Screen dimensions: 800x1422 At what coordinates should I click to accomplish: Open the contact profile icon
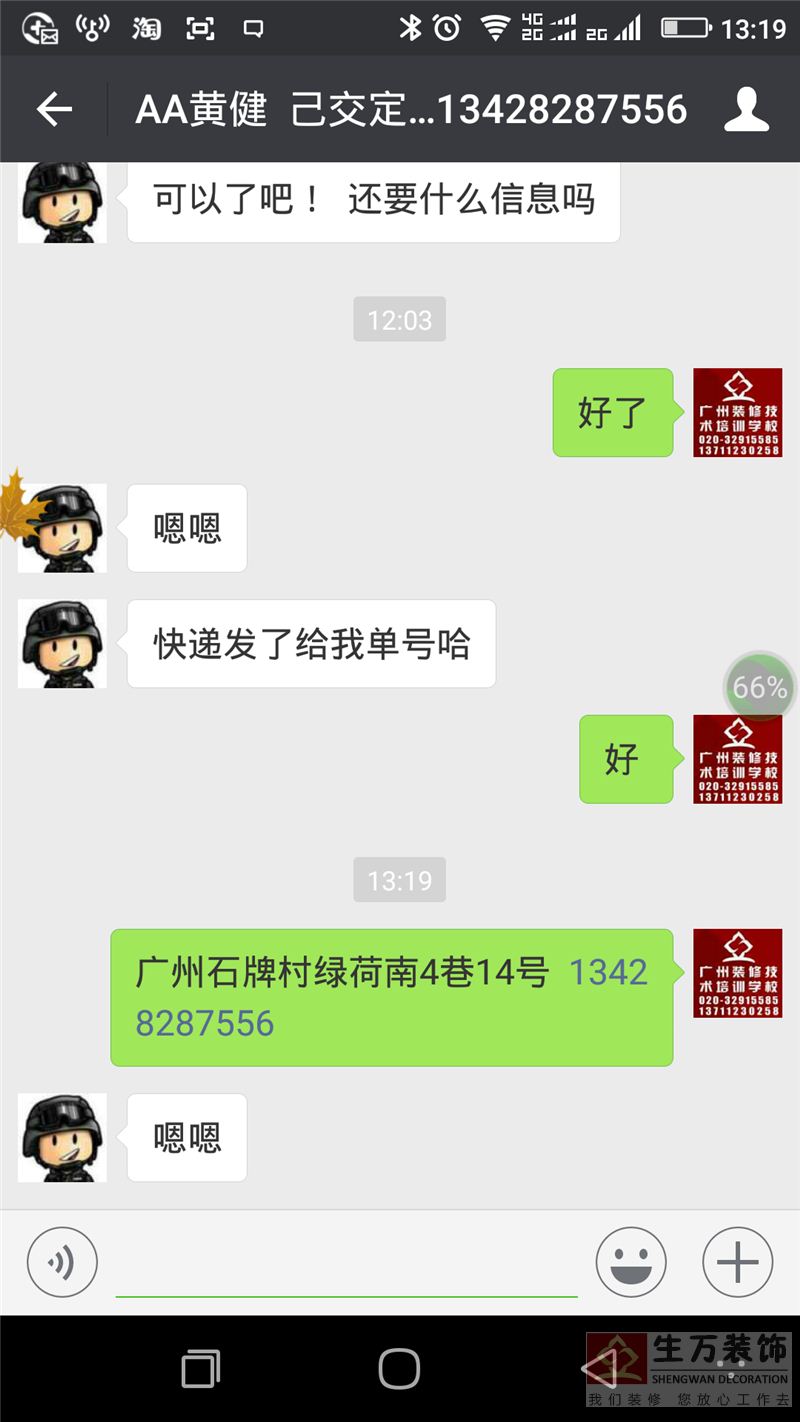click(x=746, y=109)
